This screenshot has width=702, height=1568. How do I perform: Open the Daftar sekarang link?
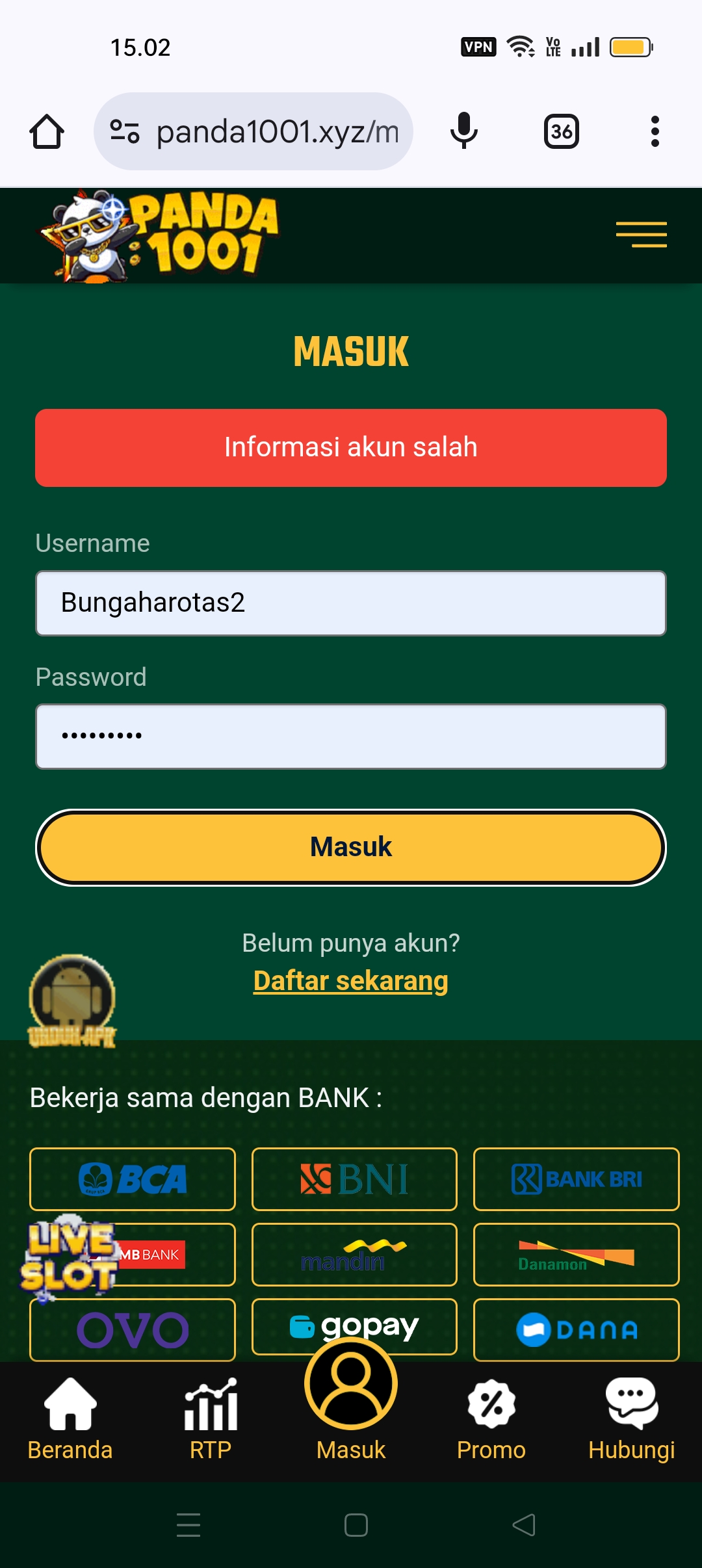point(351,980)
